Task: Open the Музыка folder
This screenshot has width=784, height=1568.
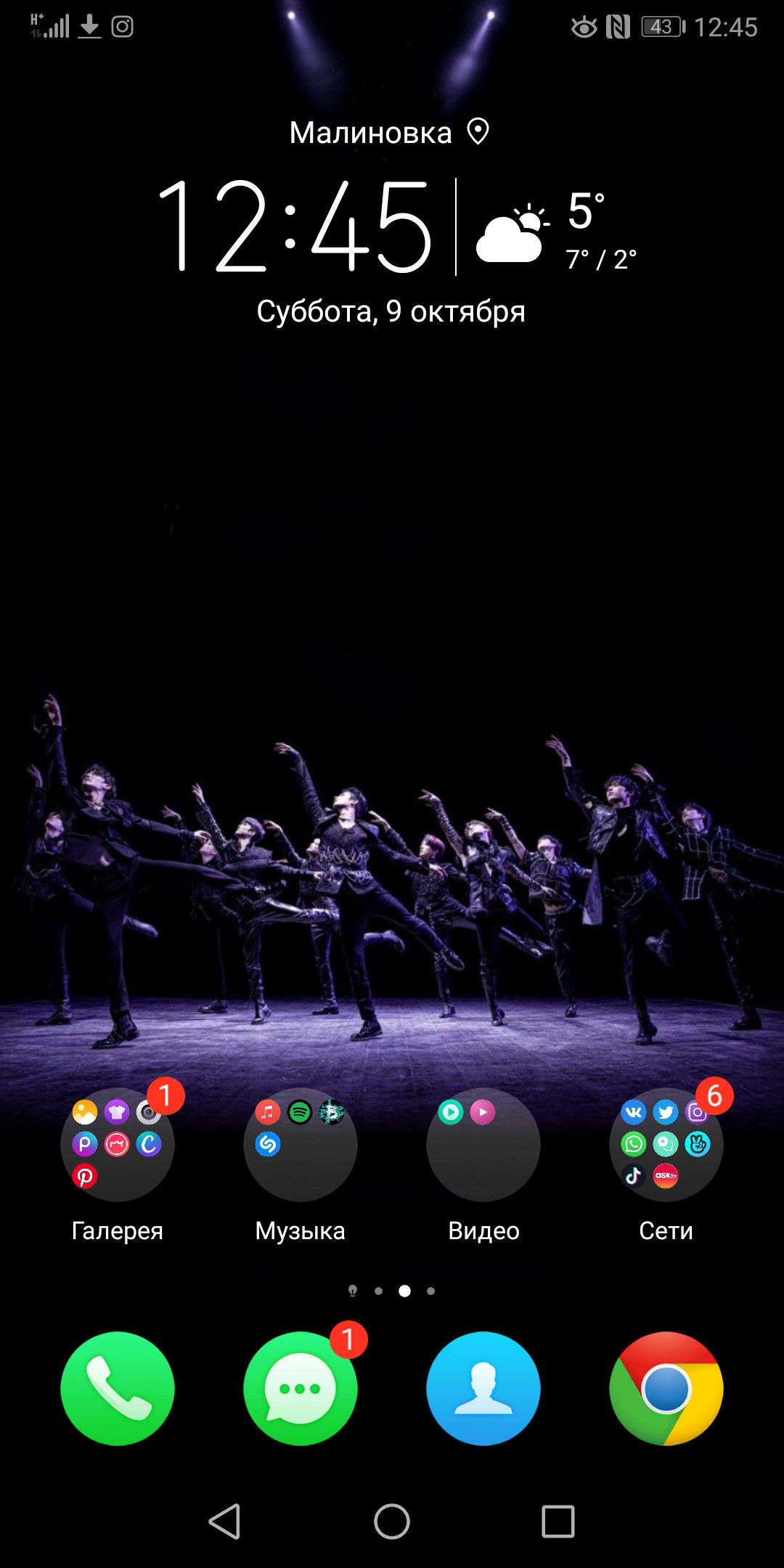Action: [x=301, y=1145]
